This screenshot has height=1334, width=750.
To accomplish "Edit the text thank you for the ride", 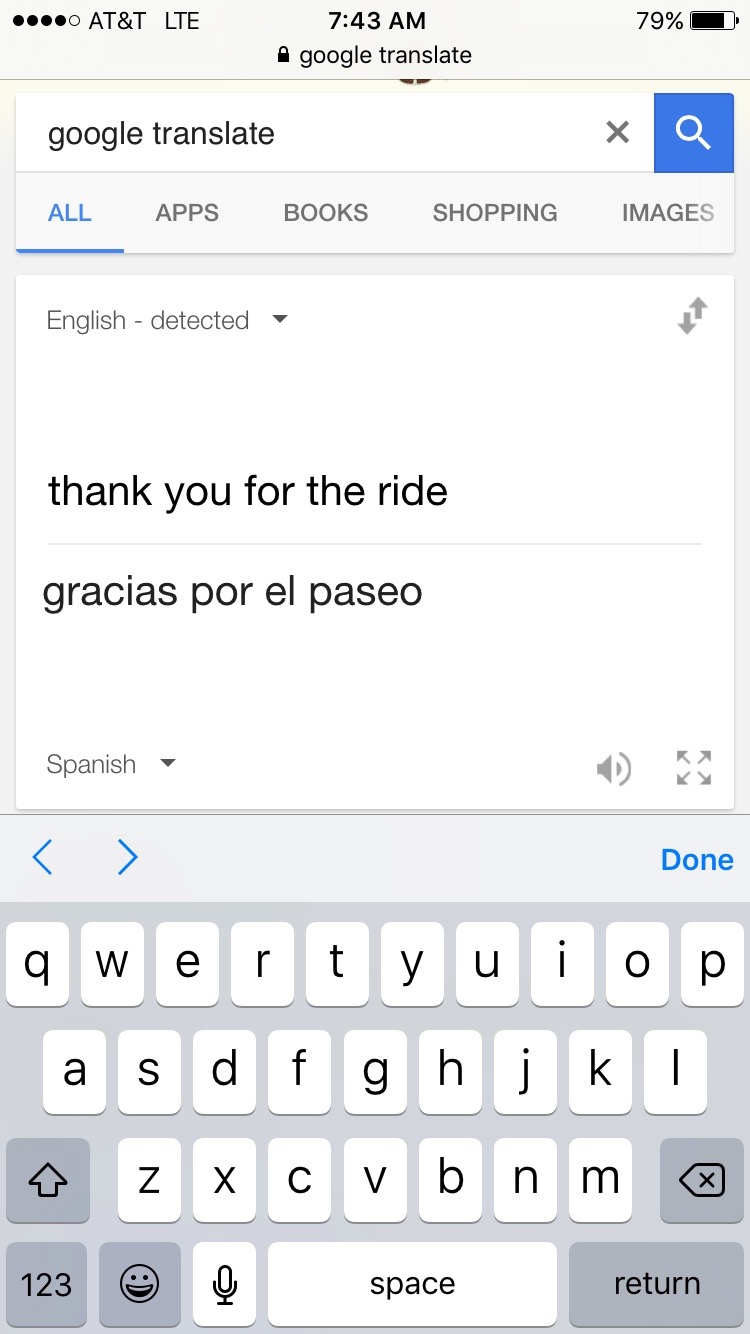I will (248, 491).
